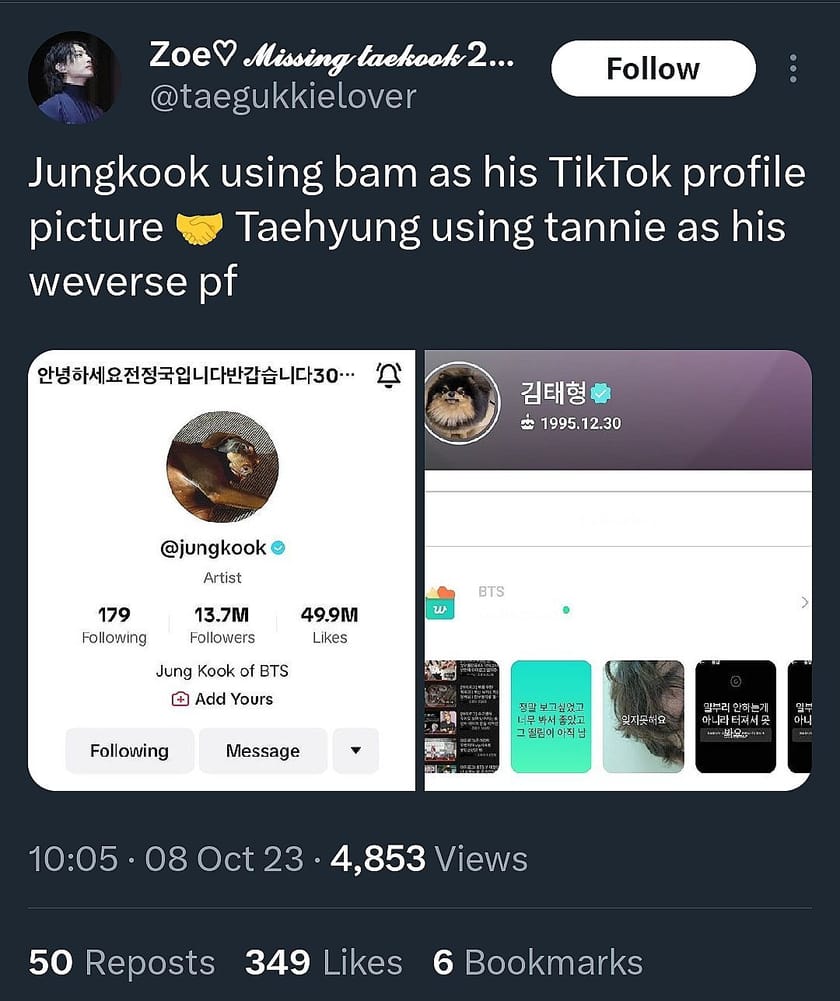
Task: Open the 50 Reposts list
Action: 121,961
